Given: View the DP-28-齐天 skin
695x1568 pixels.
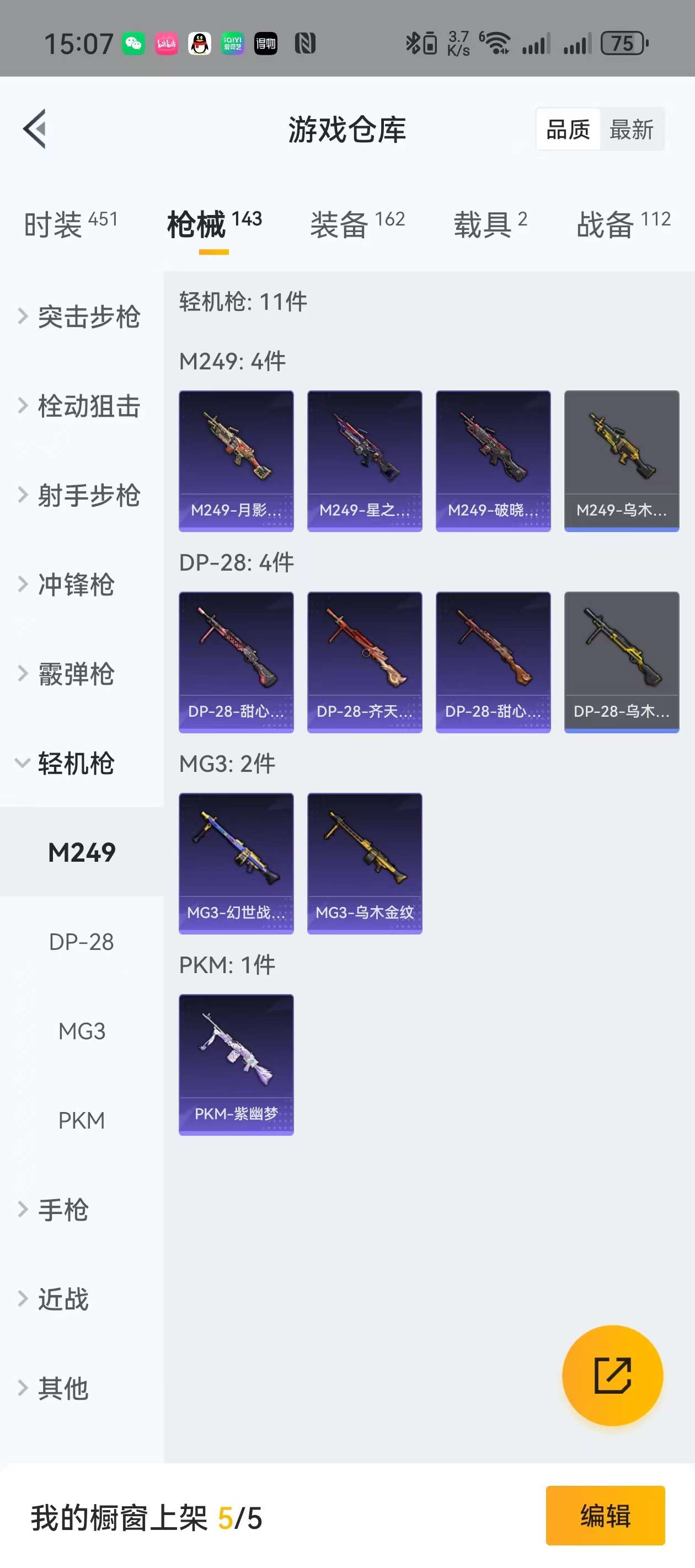Looking at the screenshot, I should 364,662.
